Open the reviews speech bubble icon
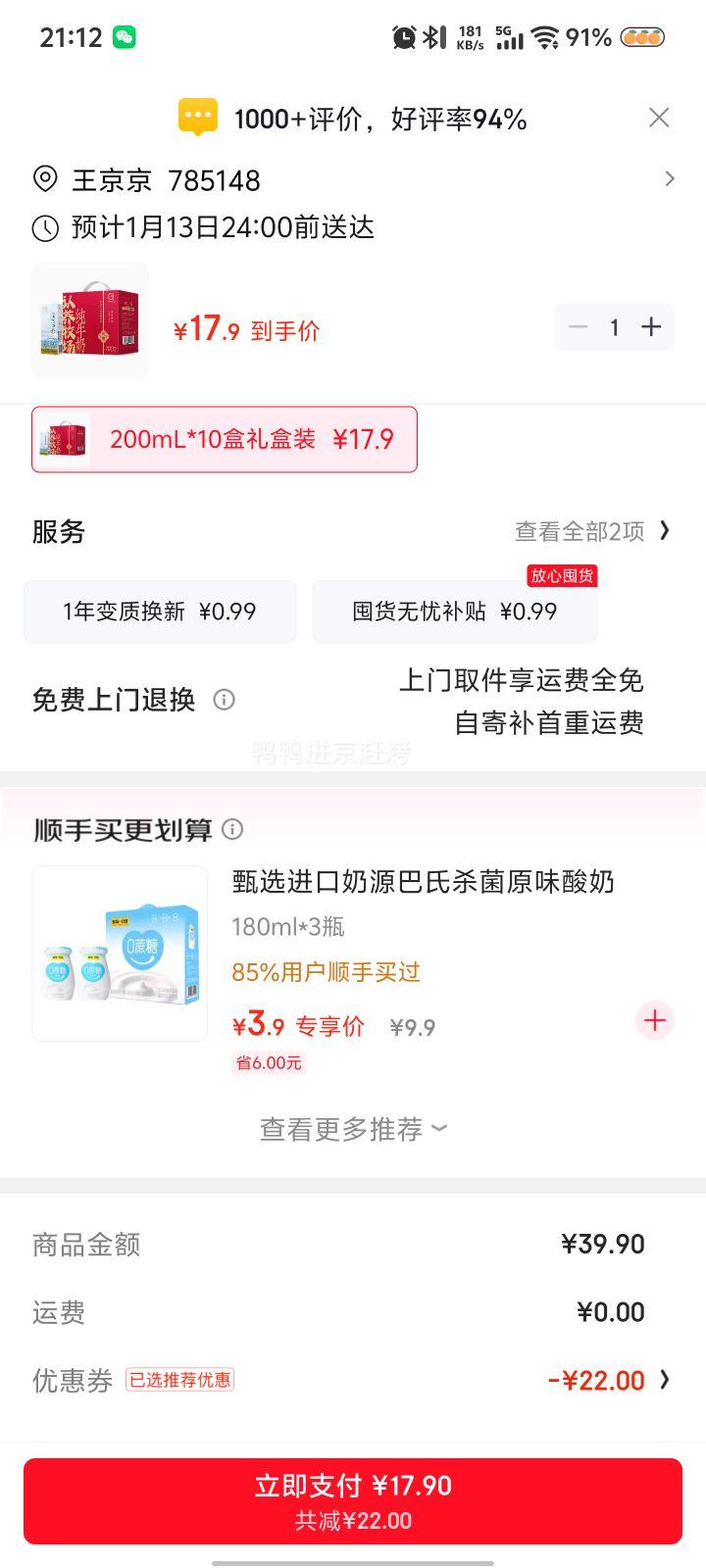Viewport: 706px width, 1568px height. (x=199, y=117)
